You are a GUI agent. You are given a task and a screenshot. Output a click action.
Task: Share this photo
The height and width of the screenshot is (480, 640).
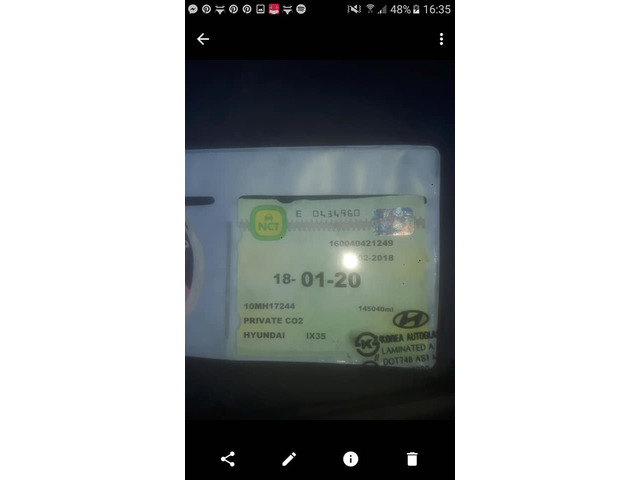point(228,459)
